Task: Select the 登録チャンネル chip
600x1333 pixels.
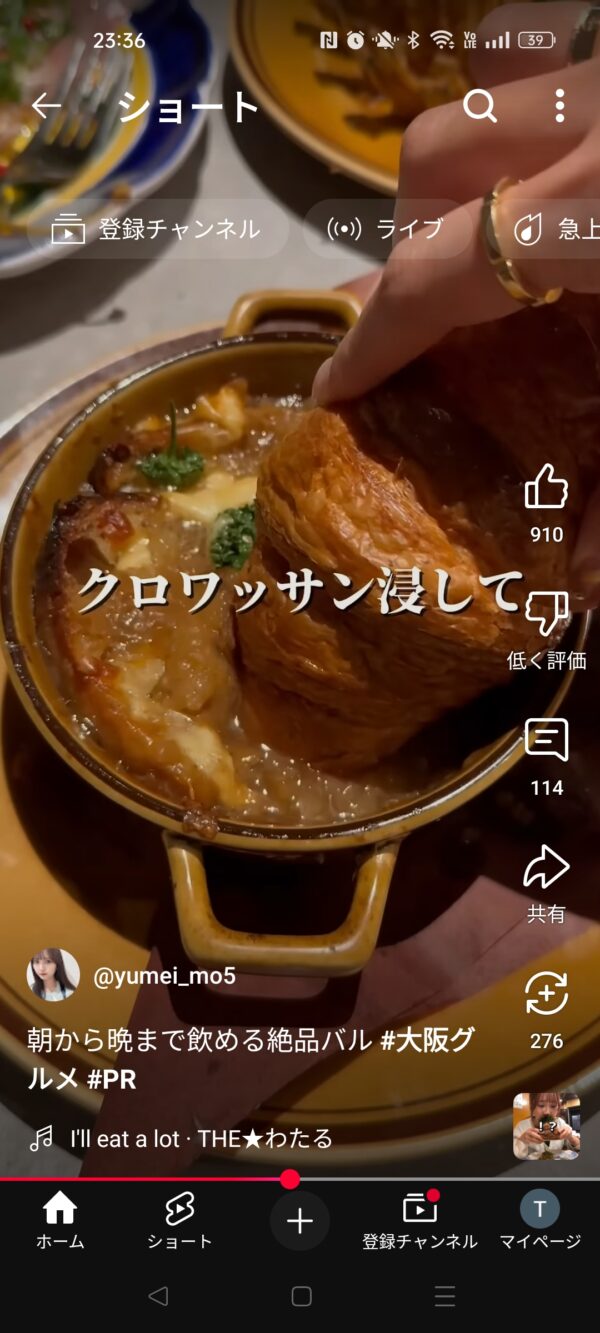Action: point(156,229)
